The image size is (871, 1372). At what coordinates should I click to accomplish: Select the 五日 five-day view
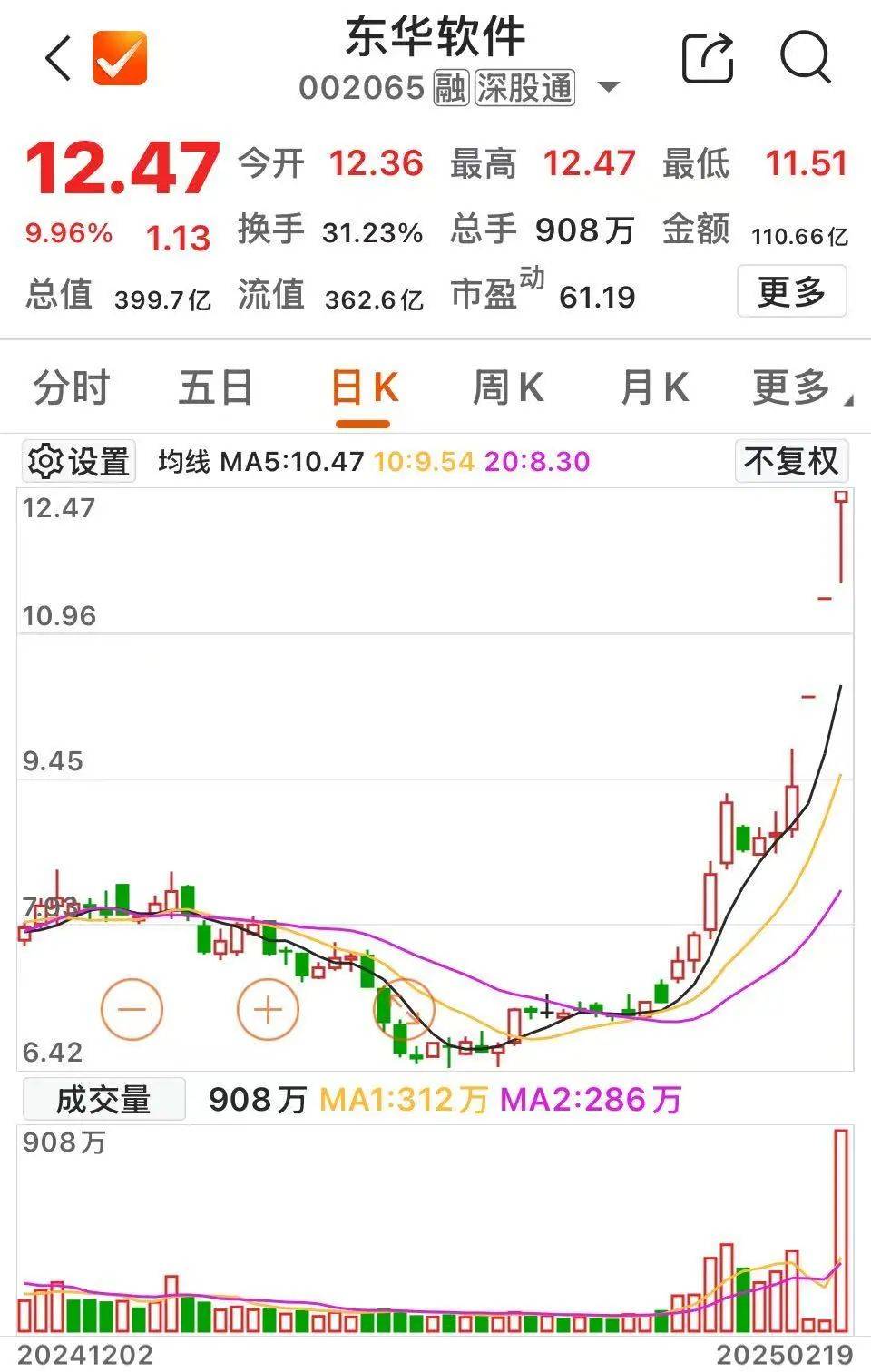pyautogui.click(x=216, y=387)
